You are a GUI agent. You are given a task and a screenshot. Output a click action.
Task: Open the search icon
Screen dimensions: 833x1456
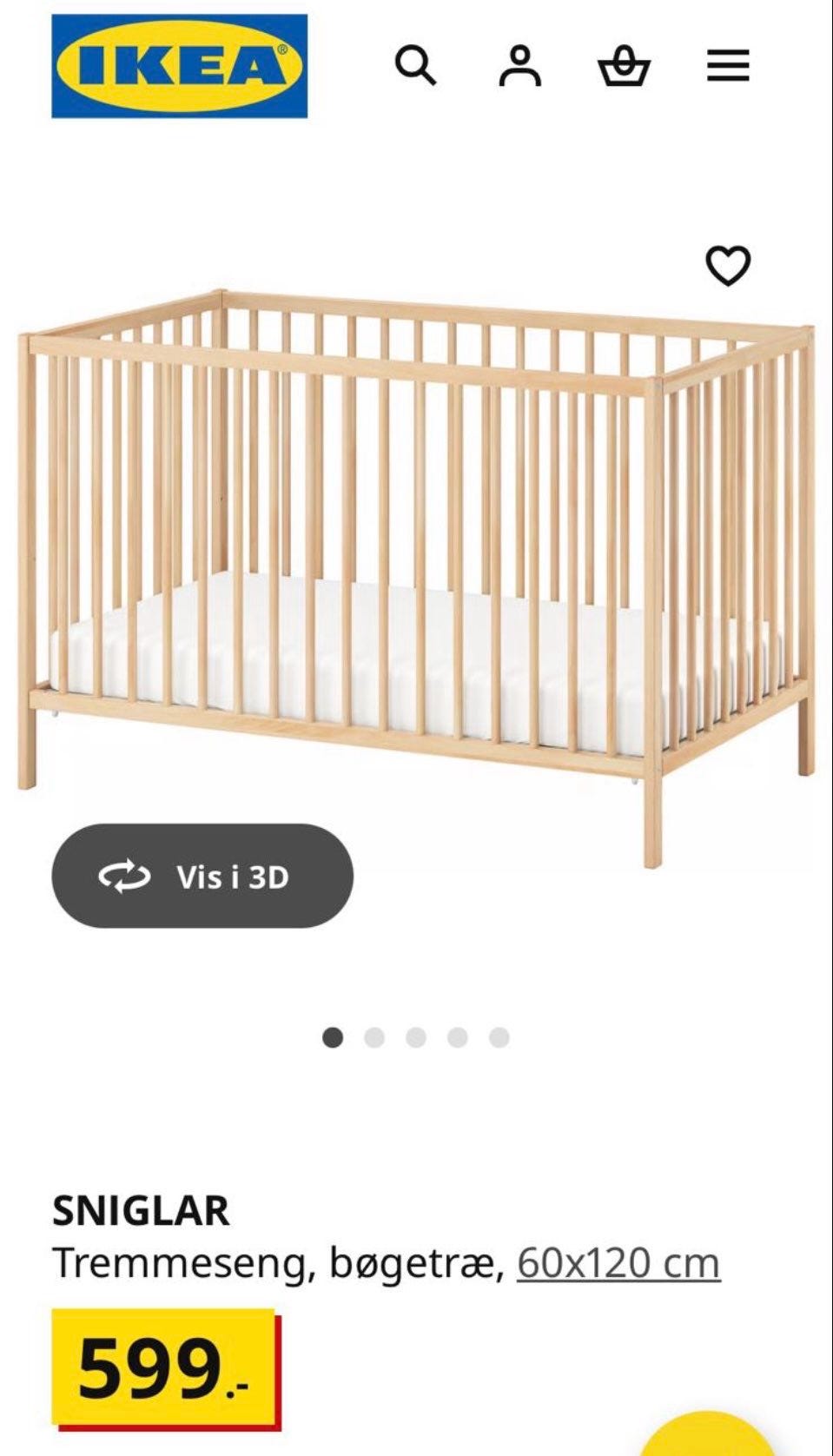pos(415,66)
